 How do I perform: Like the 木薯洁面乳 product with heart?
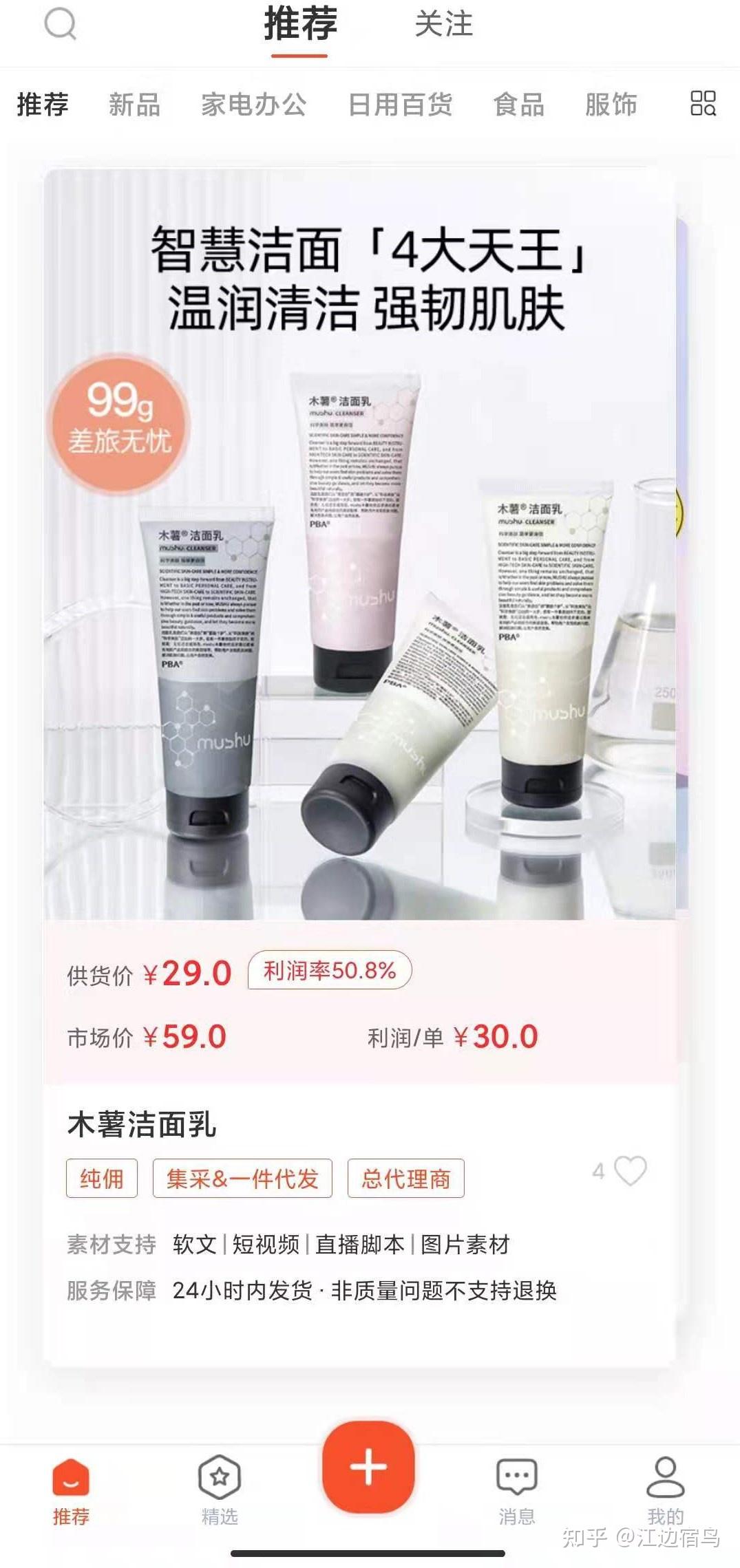630,1170
